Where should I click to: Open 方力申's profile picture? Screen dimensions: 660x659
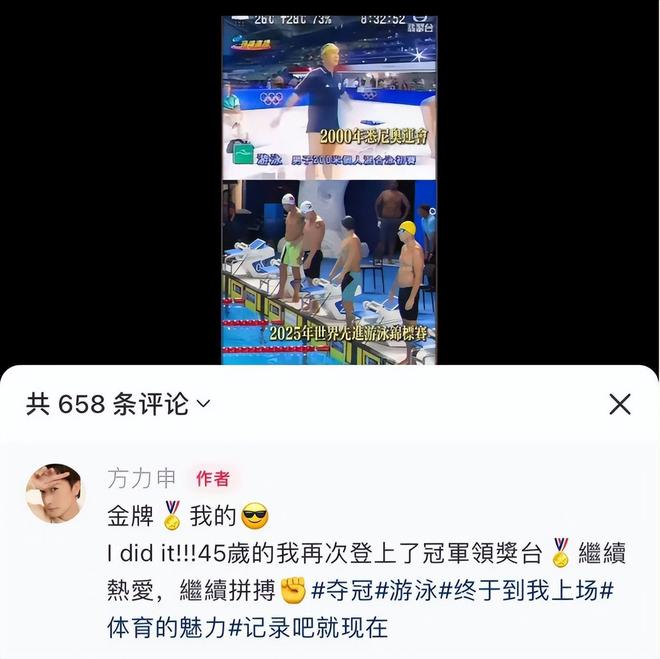[x=55, y=493]
